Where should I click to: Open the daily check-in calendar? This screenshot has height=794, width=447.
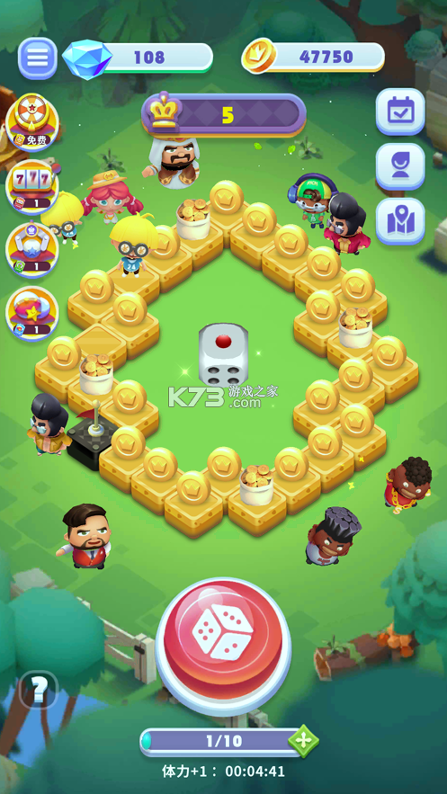tap(400, 112)
